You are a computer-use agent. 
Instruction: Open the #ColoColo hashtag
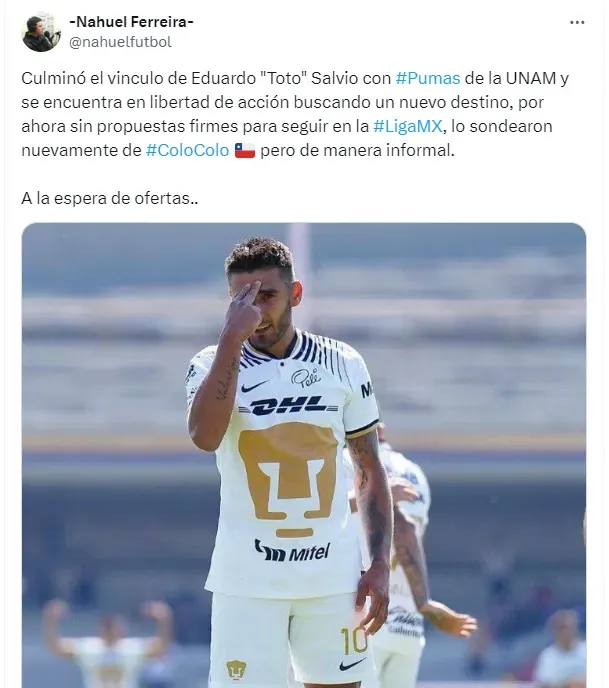coord(186,148)
